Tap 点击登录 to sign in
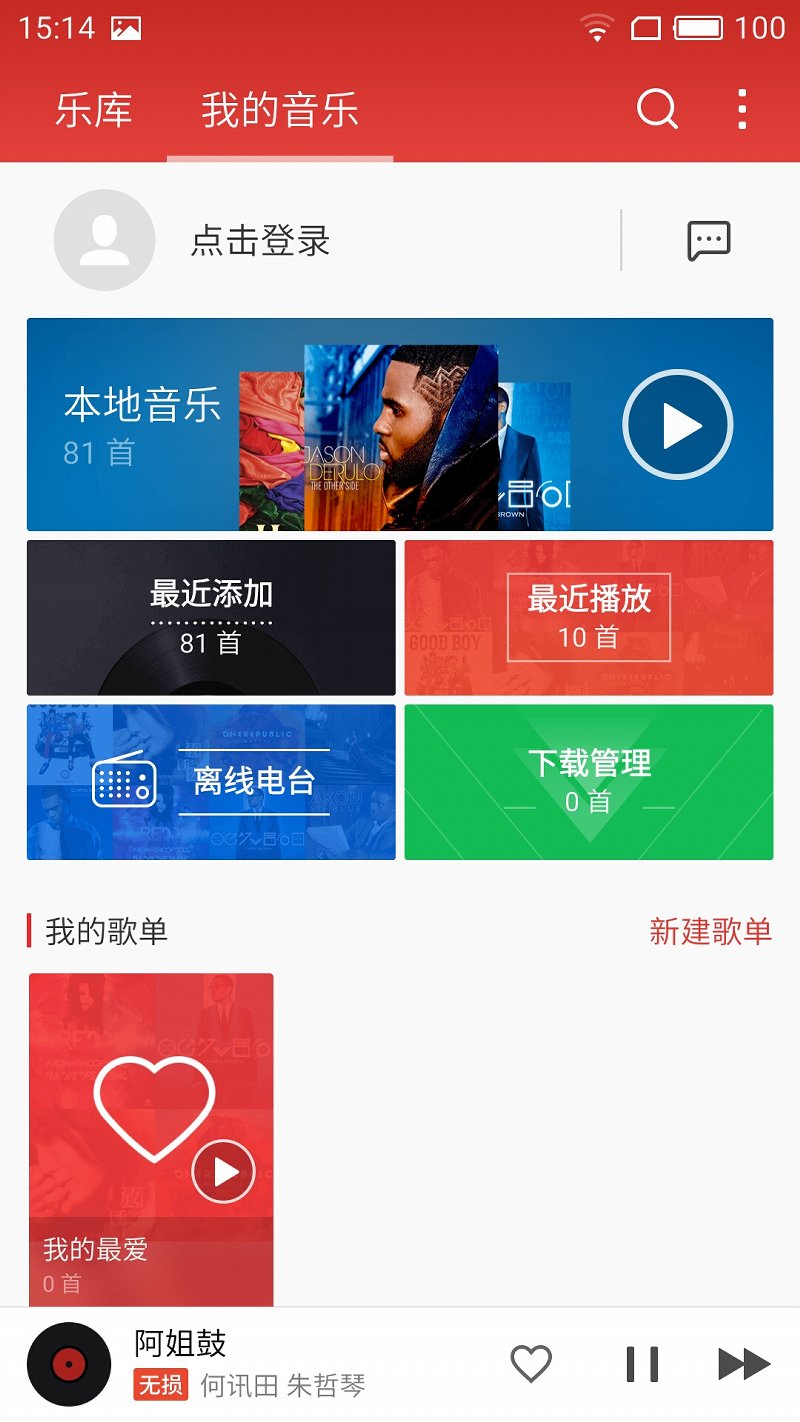The height and width of the screenshot is (1422, 800). click(262, 240)
